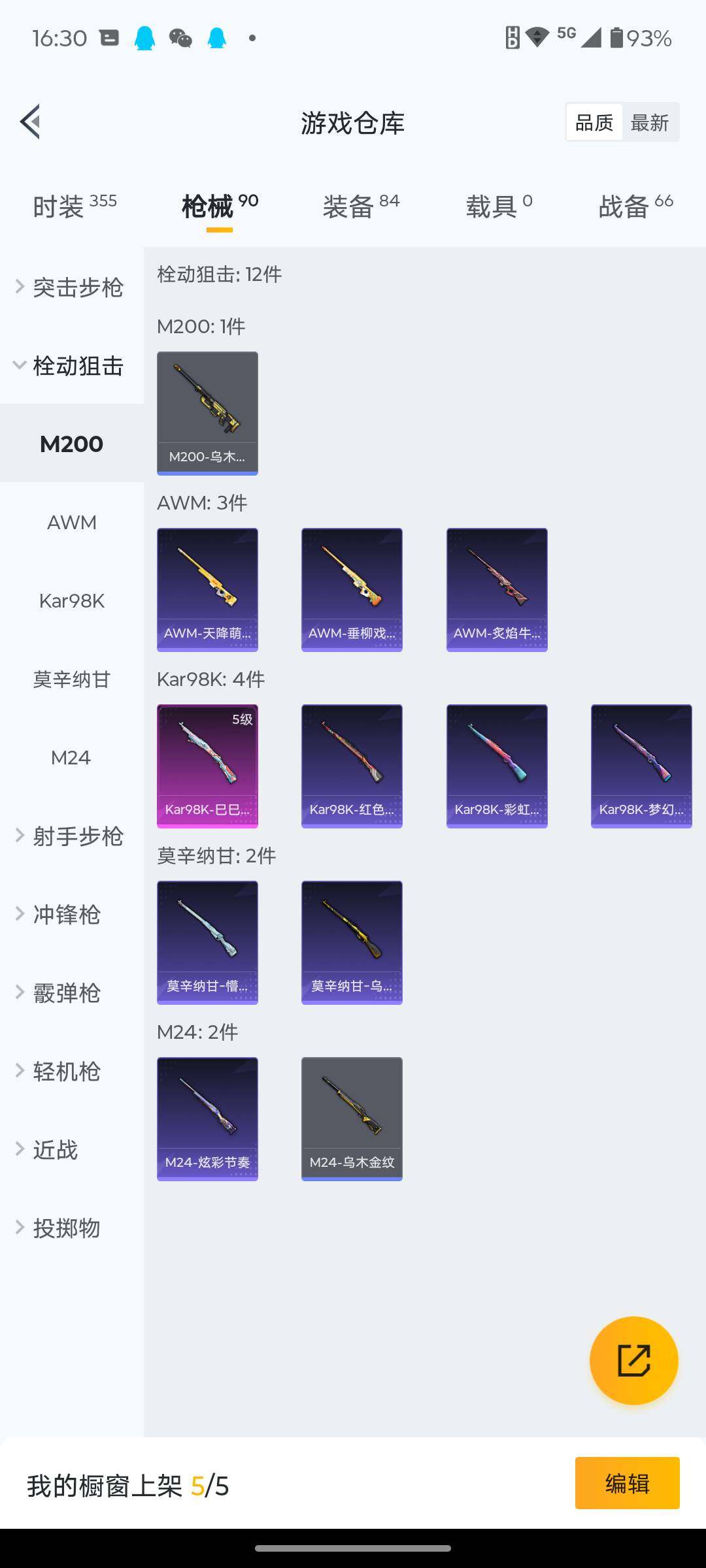Image resolution: width=706 pixels, height=1568 pixels.
Task: Open the AWM-天降萌 skin item
Action: (x=207, y=589)
